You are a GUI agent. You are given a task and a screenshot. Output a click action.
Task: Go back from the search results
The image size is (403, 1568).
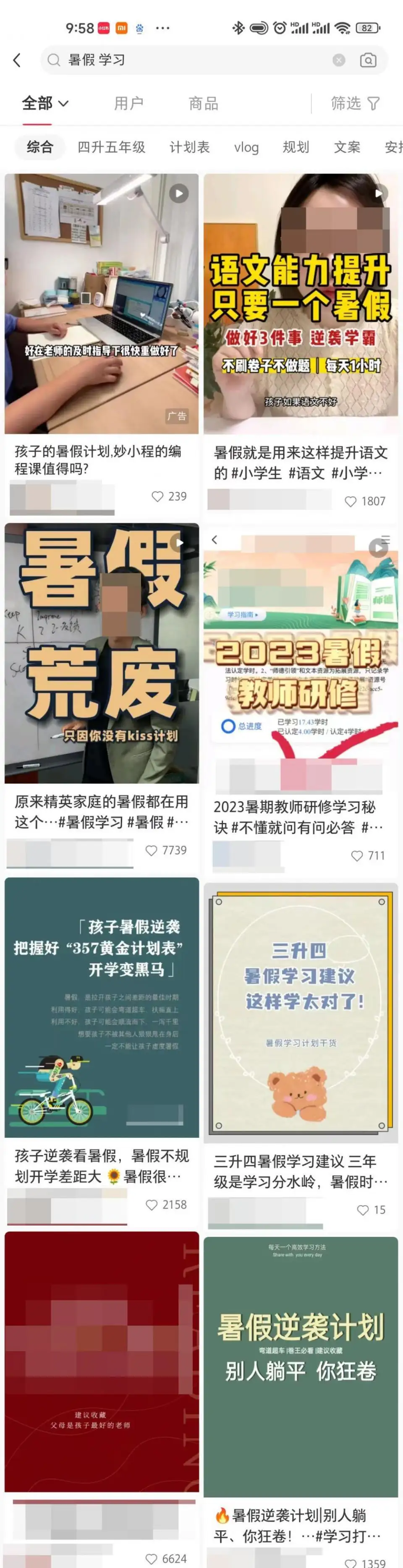pos(17,60)
